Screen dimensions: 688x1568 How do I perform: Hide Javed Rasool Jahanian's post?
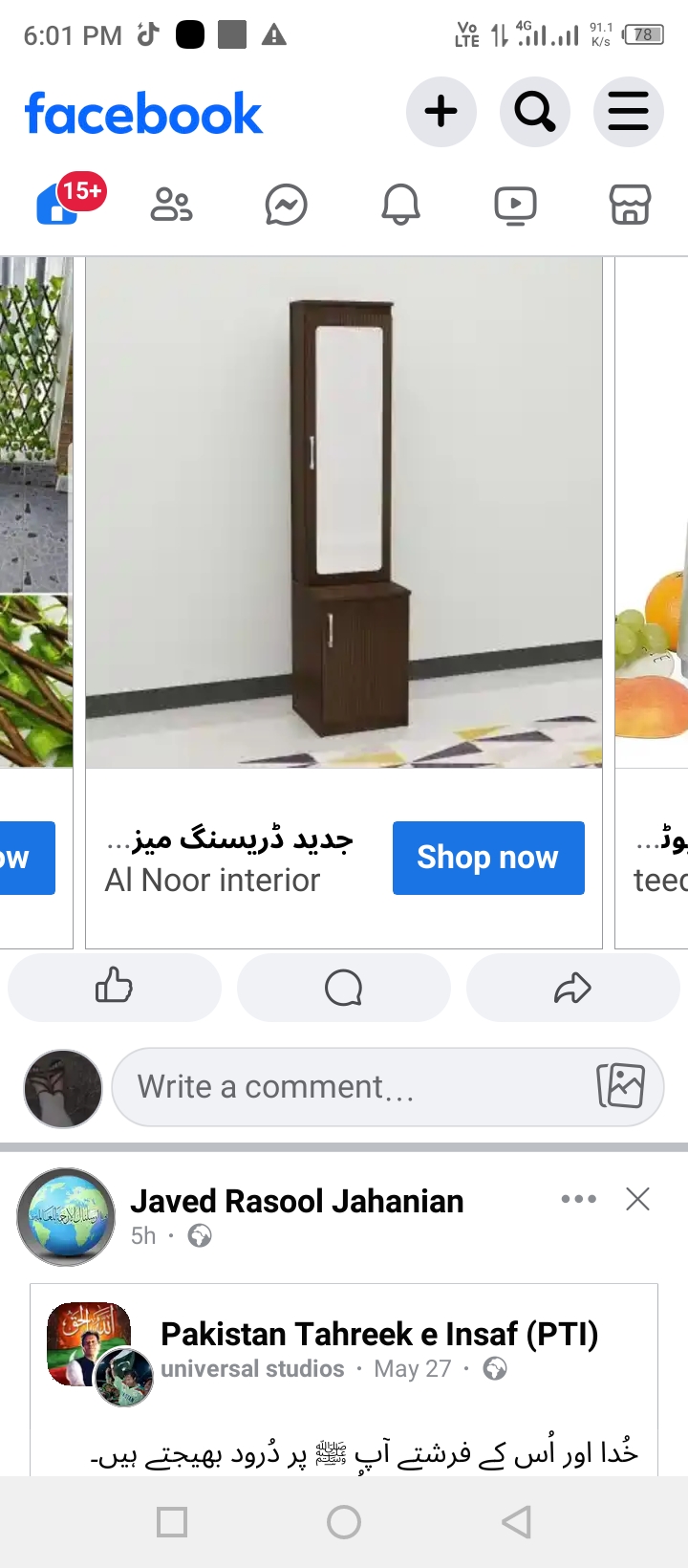point(637,1199)
